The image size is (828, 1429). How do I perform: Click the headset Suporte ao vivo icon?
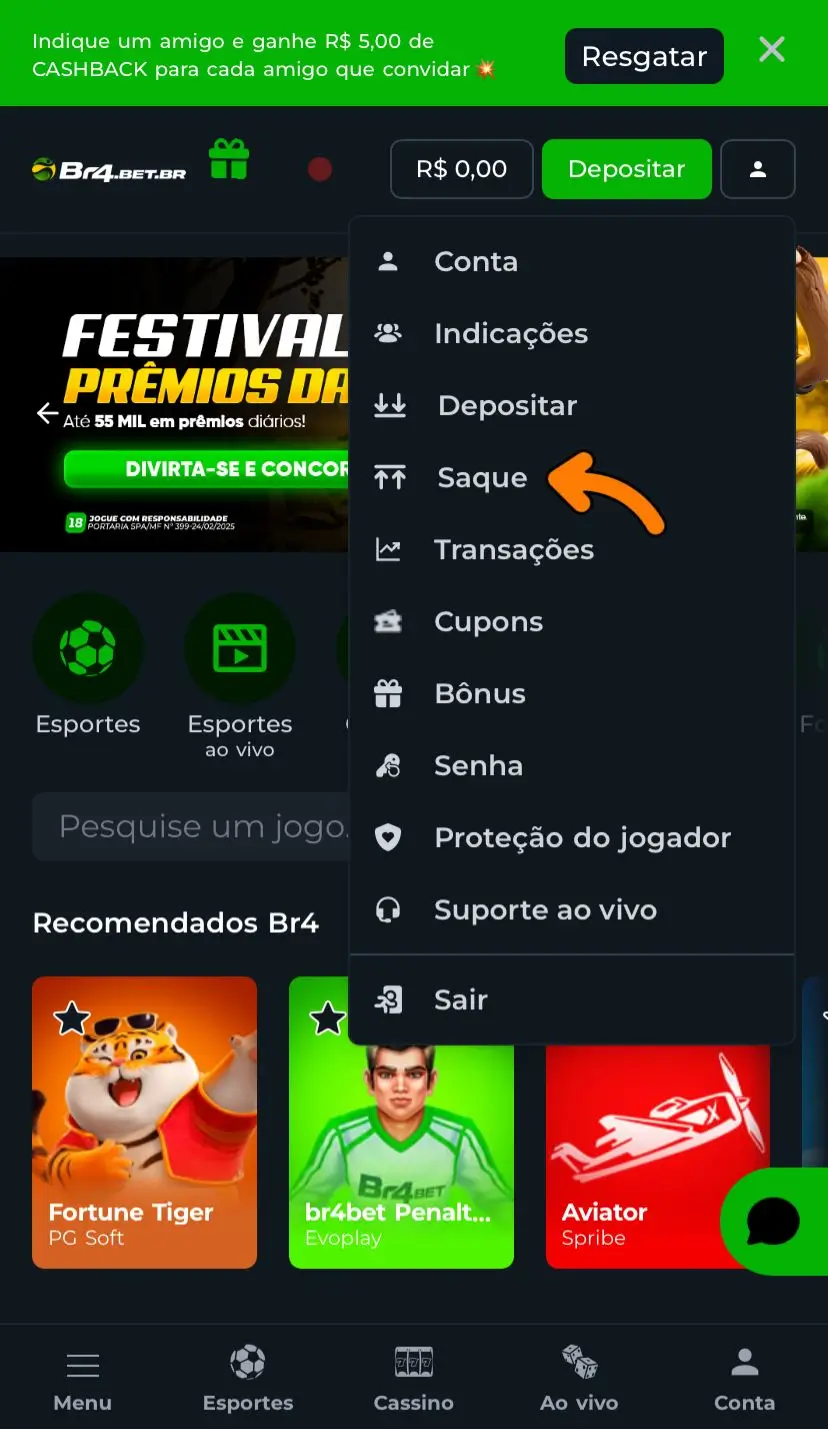tap(390, 909)
